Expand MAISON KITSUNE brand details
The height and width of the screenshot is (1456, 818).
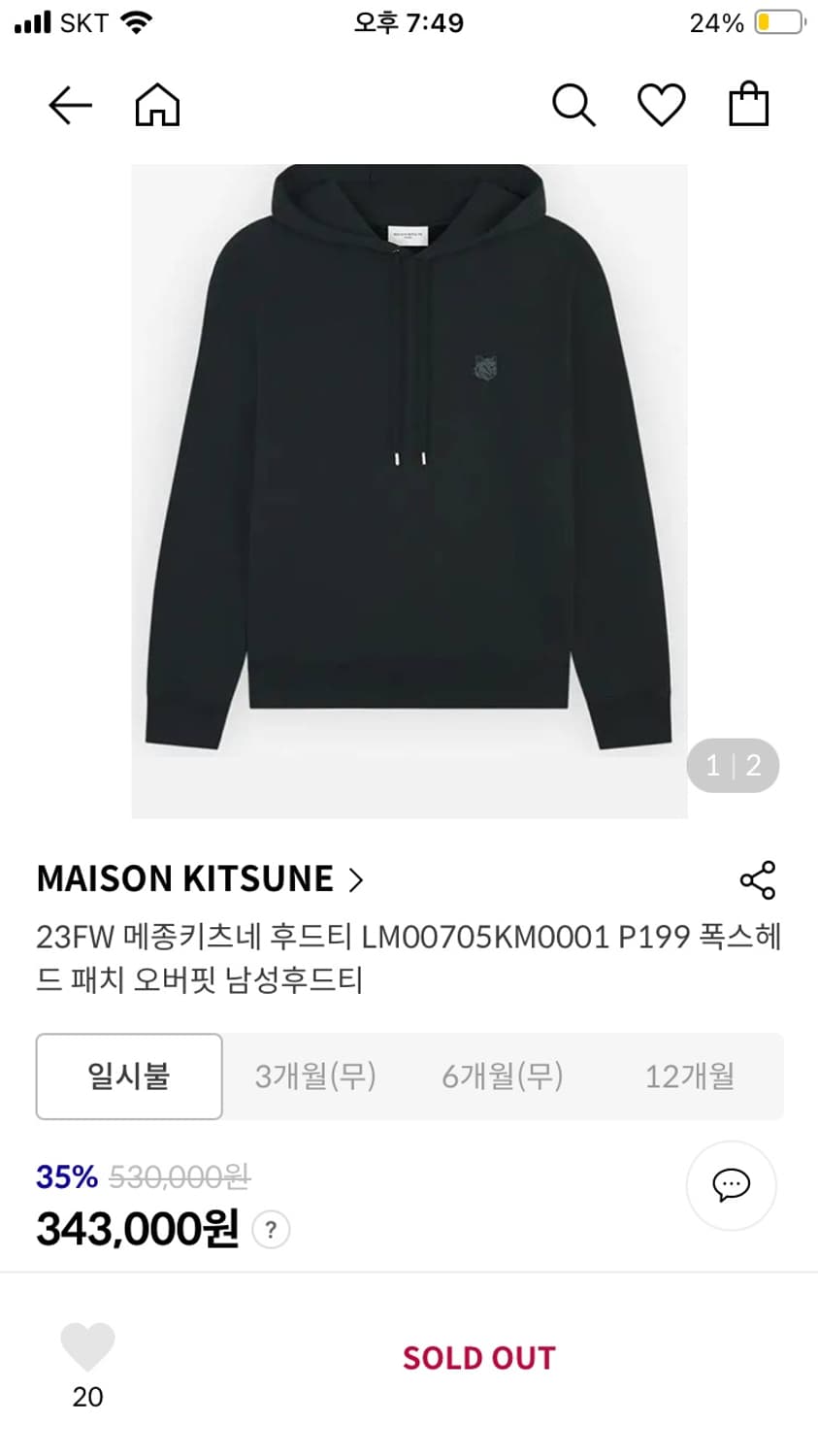pos(188,878)
